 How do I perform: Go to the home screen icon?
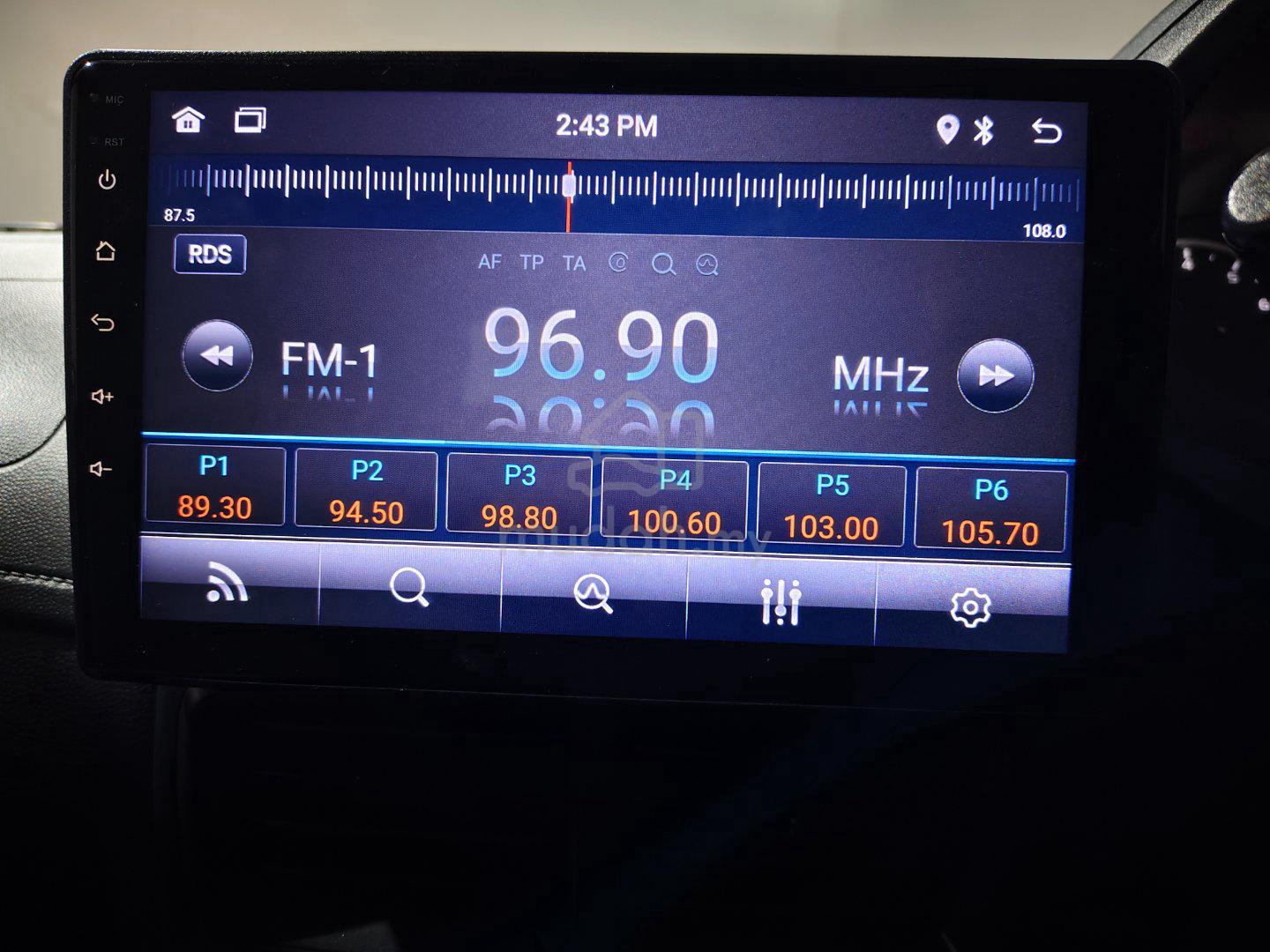coord(188,119)
